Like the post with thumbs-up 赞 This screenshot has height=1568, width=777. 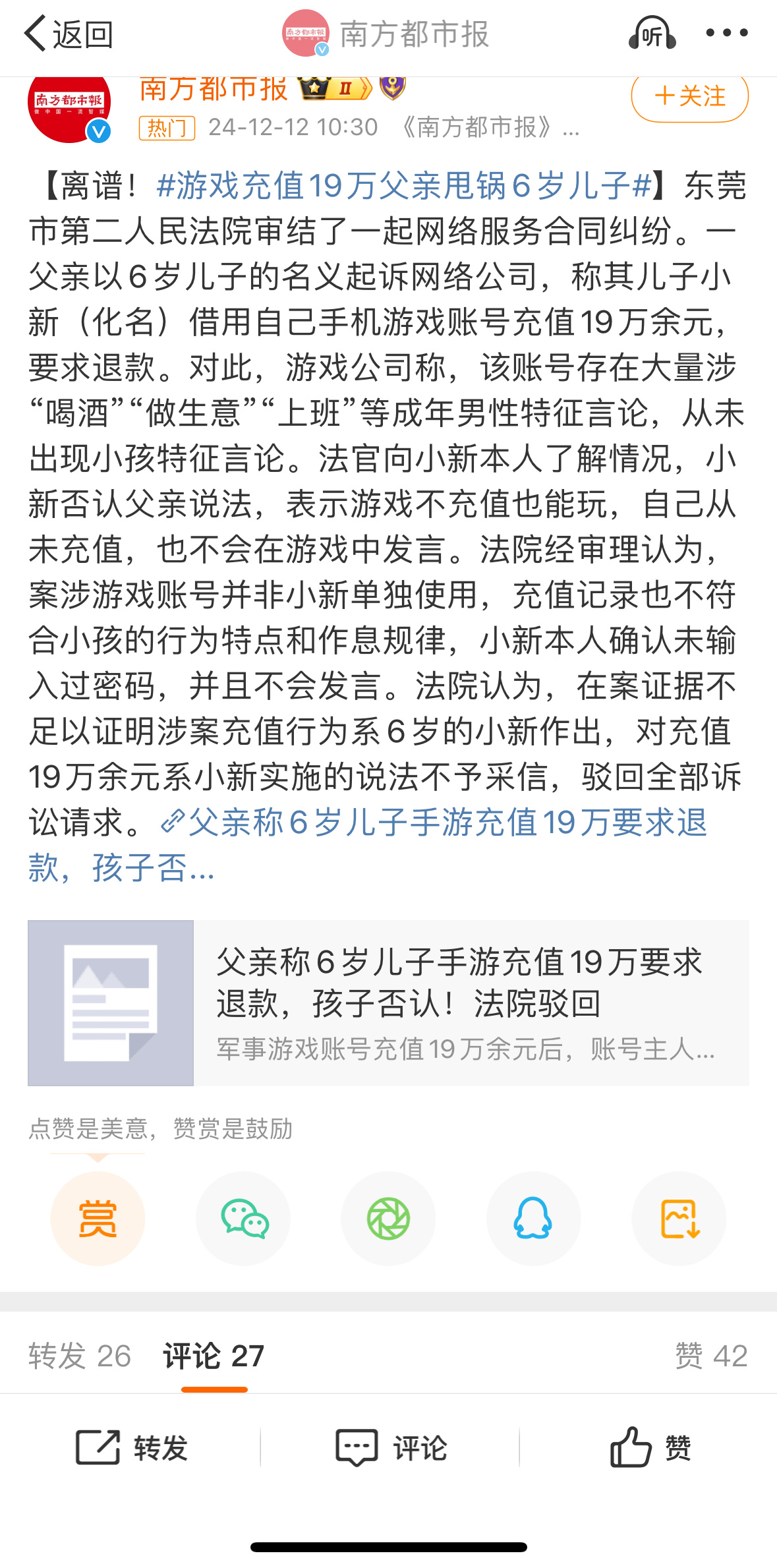click(650, 1447)
